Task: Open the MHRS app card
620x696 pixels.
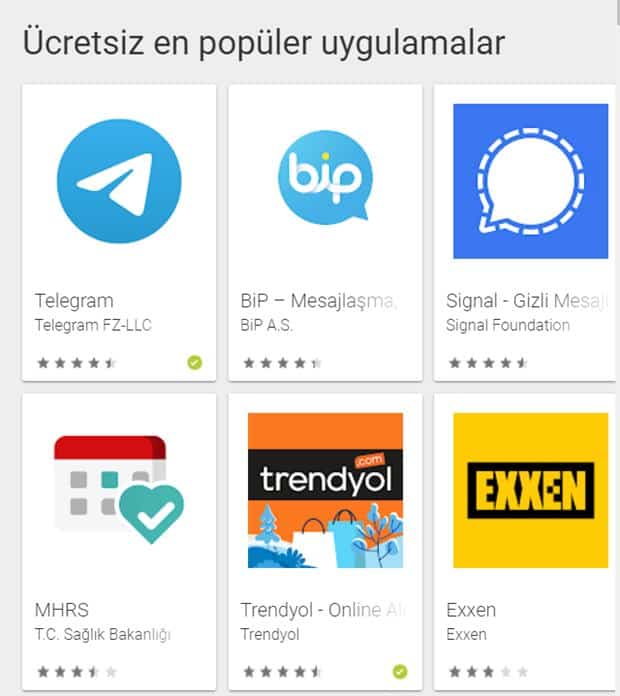Action: coord(119,490)
